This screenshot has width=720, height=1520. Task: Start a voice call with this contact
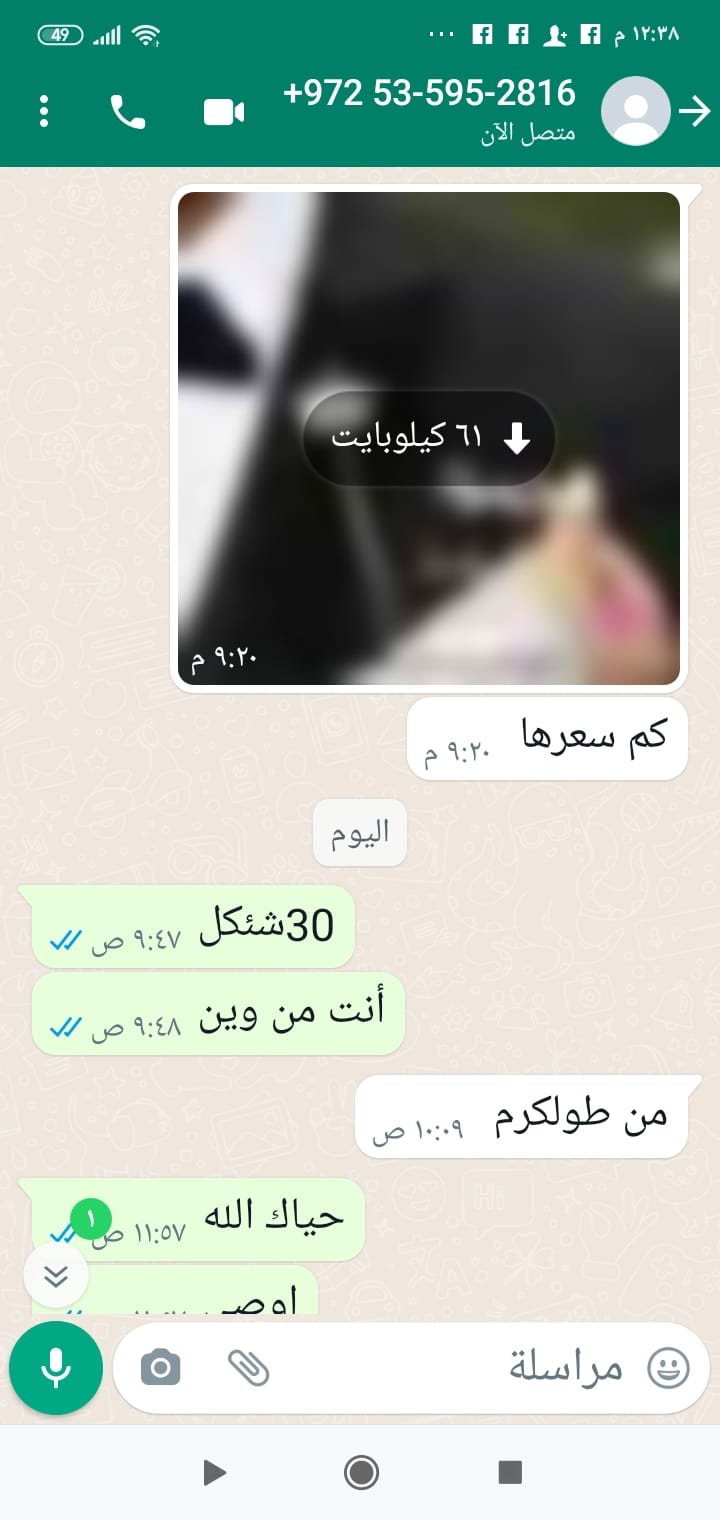click(127, 112)
